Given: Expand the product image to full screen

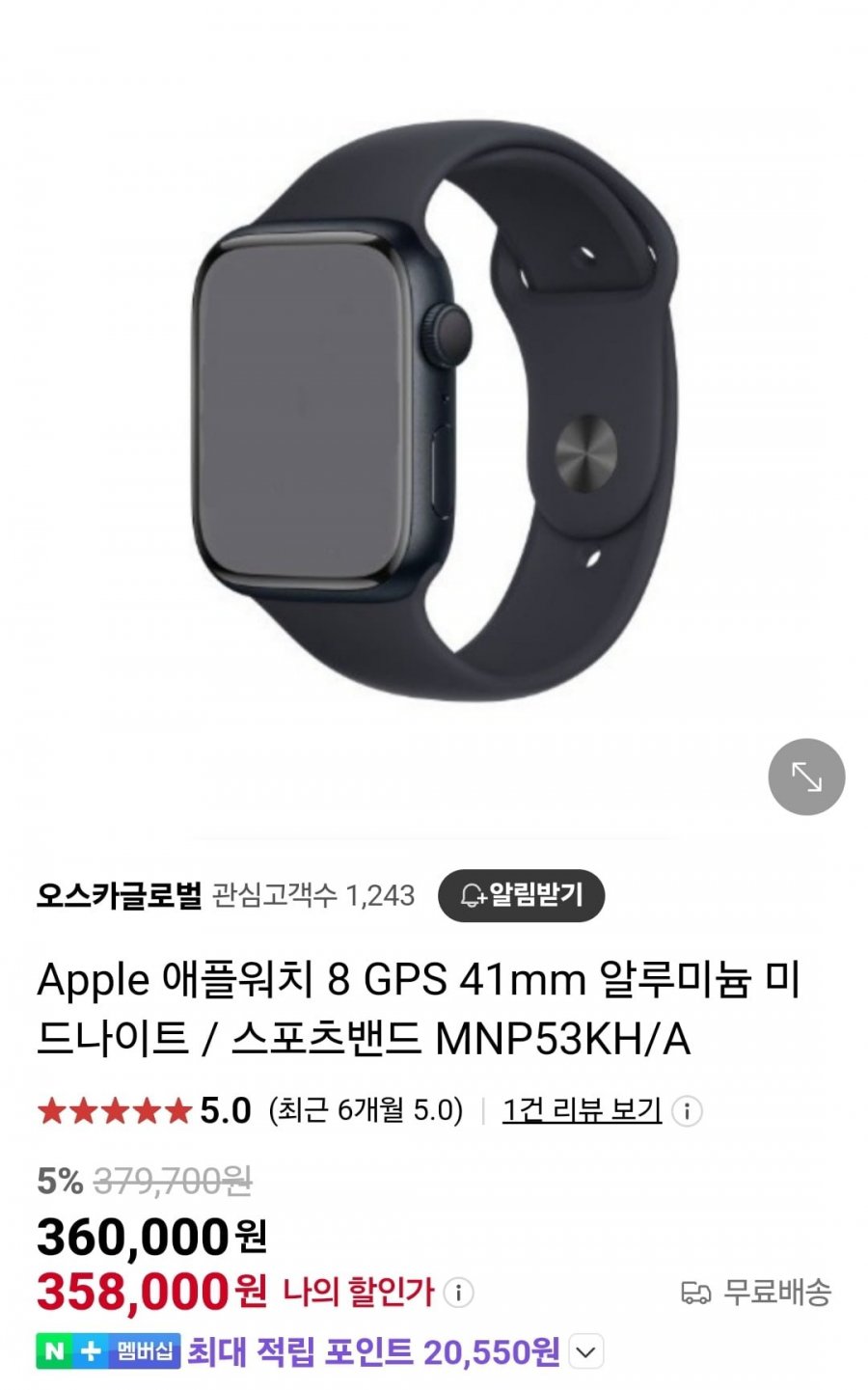Looking at the screenshot, I should [806, 777].
